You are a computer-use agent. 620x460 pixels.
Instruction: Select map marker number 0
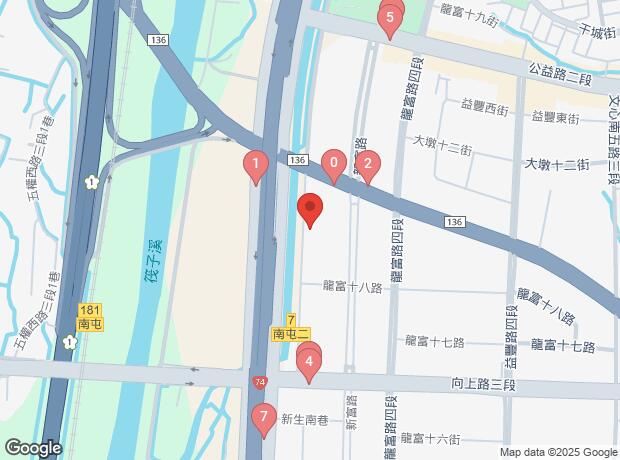pyautogui.click(x=334, y=162)
